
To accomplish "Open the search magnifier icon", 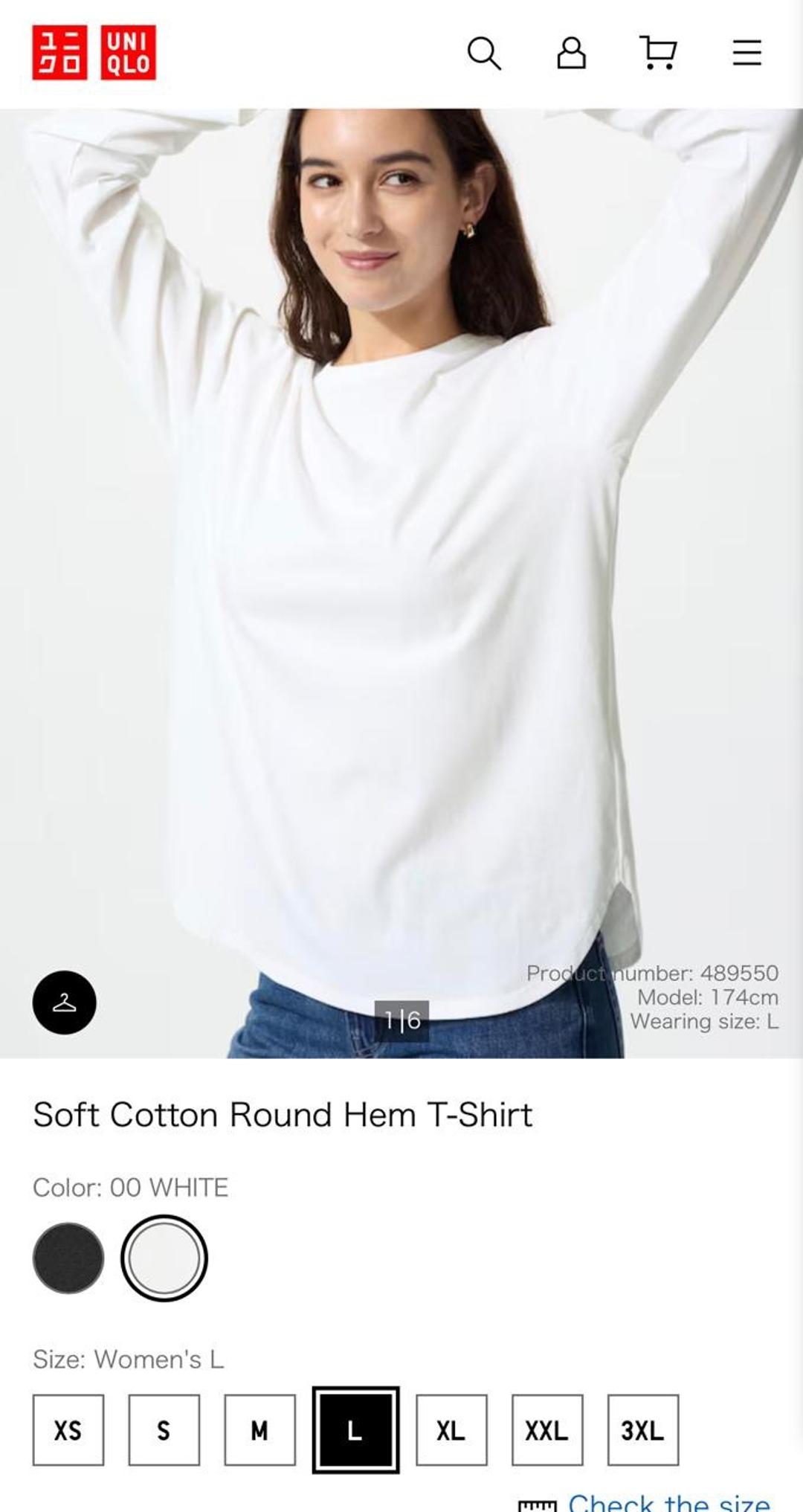I will point(484,53).
